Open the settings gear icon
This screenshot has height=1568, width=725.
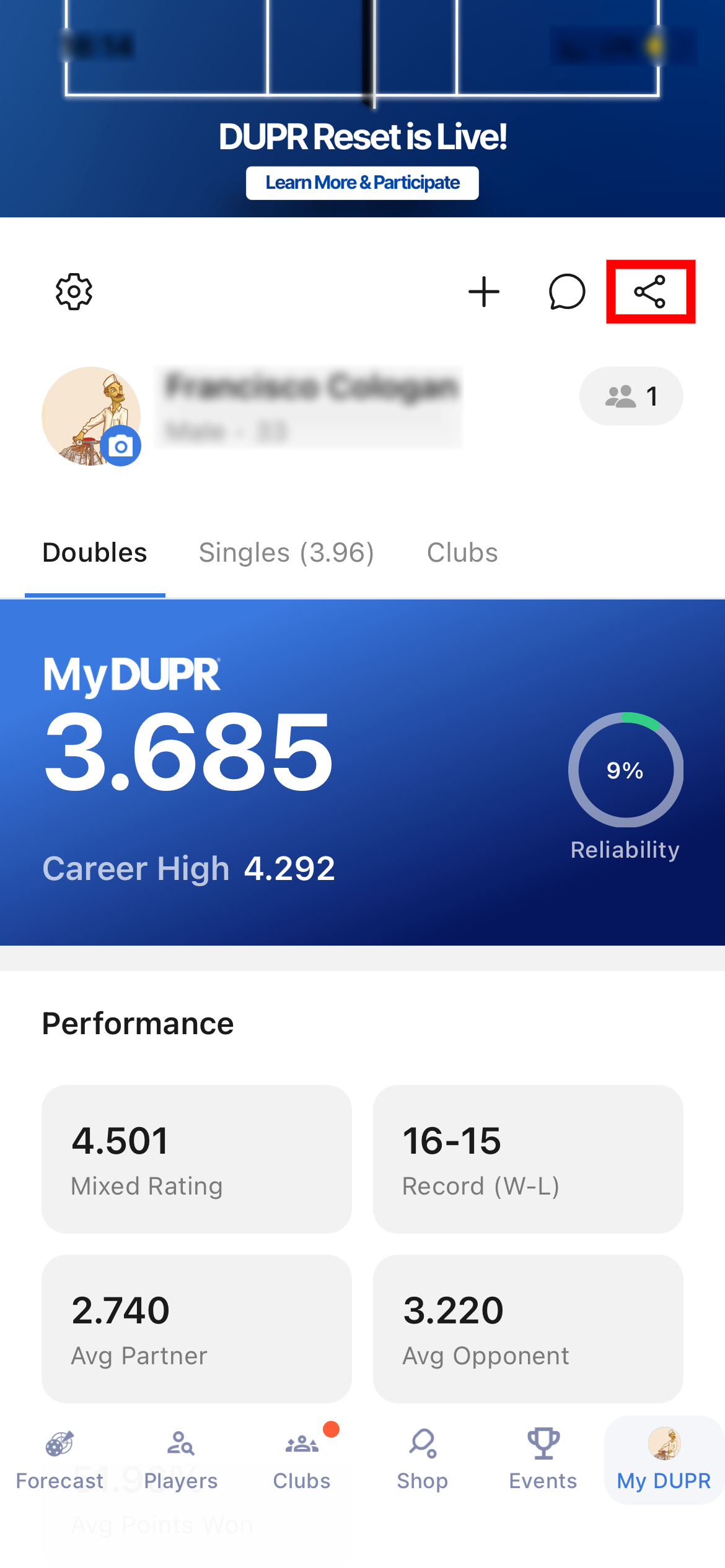[x=74, y=292]
